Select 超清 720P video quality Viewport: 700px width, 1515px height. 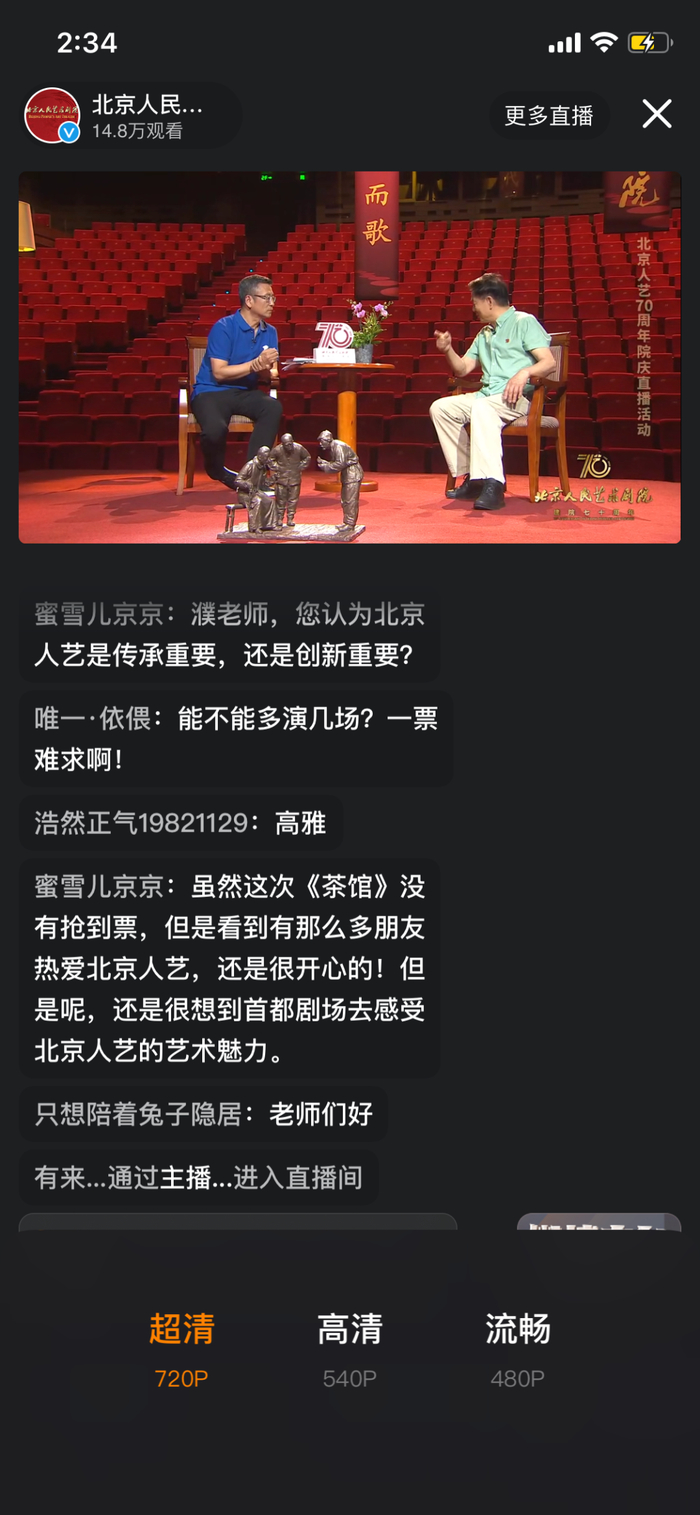[182, 1349]
